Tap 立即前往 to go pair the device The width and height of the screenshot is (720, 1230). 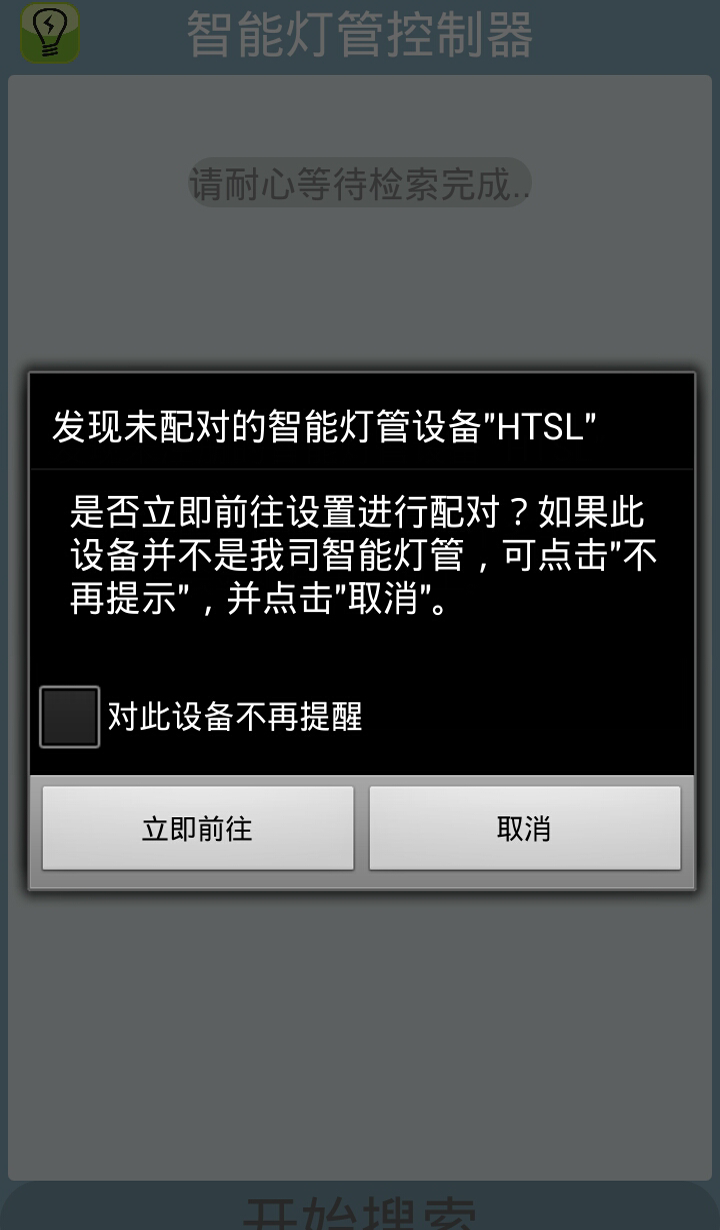(x=198, y=828)
